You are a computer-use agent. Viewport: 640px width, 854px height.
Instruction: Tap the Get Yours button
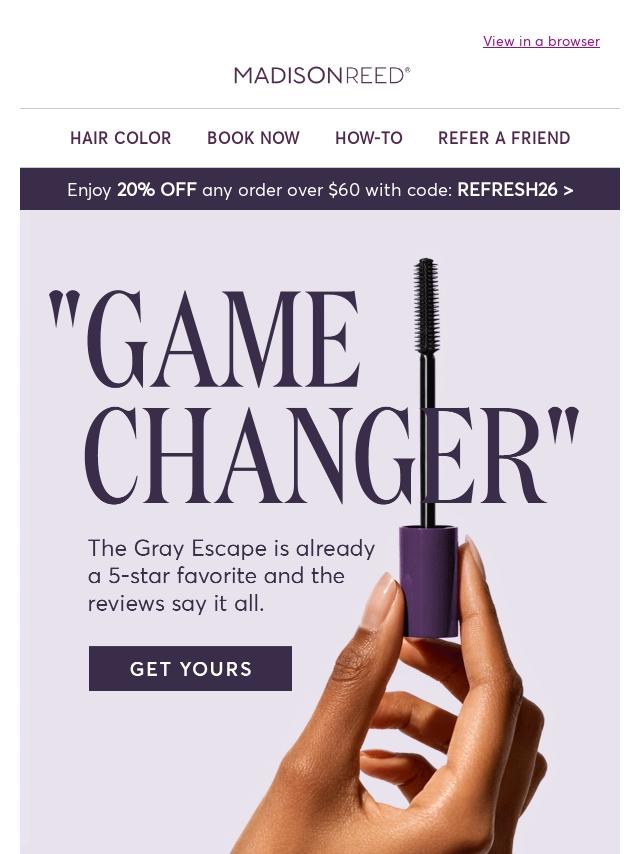(x=190, y=668)
